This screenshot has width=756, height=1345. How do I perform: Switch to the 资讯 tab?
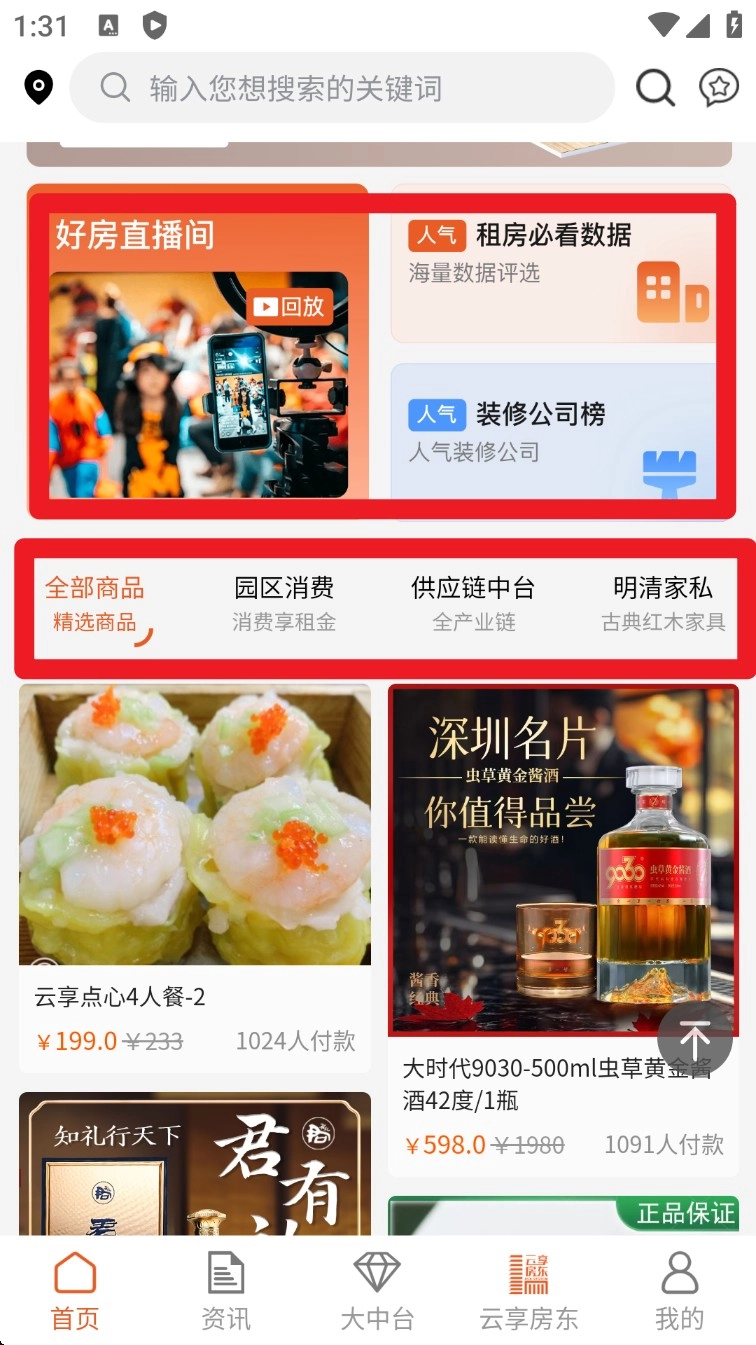click(x=226, y=1291)
